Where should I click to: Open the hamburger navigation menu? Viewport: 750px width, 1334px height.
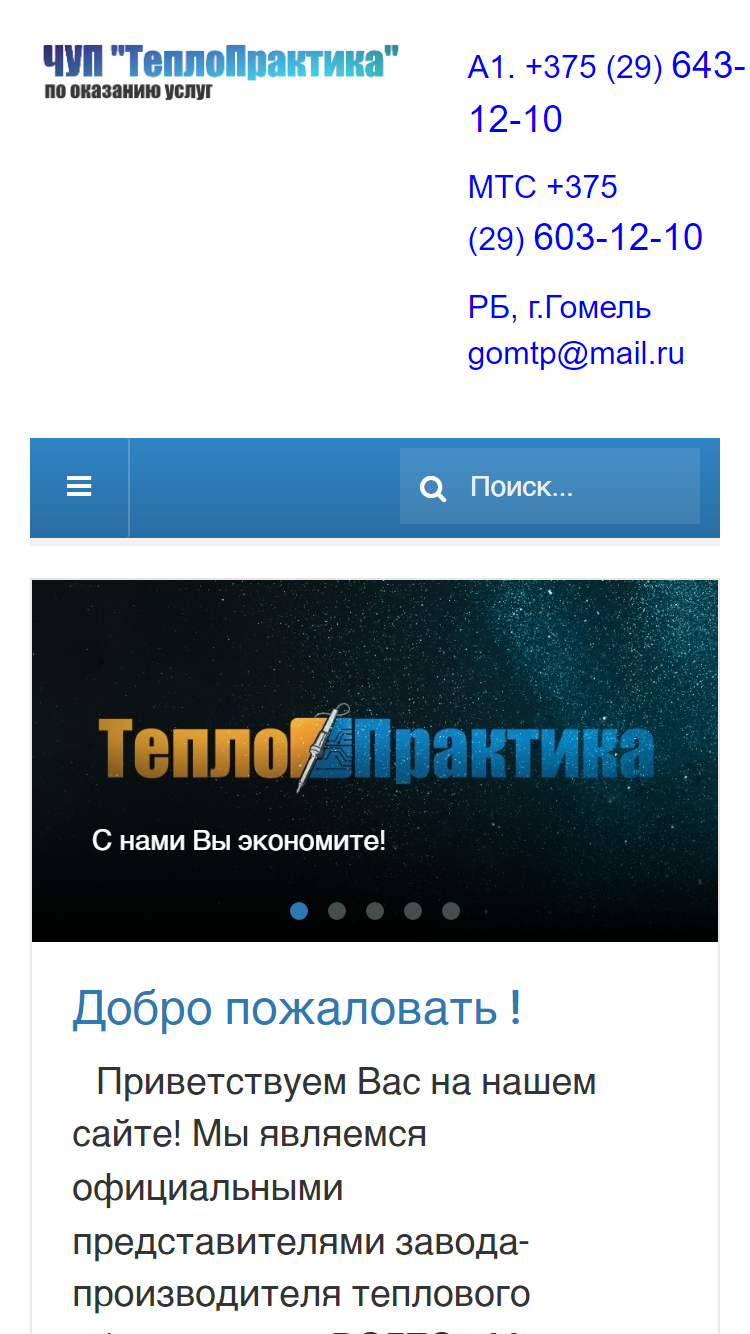point(79,487)
